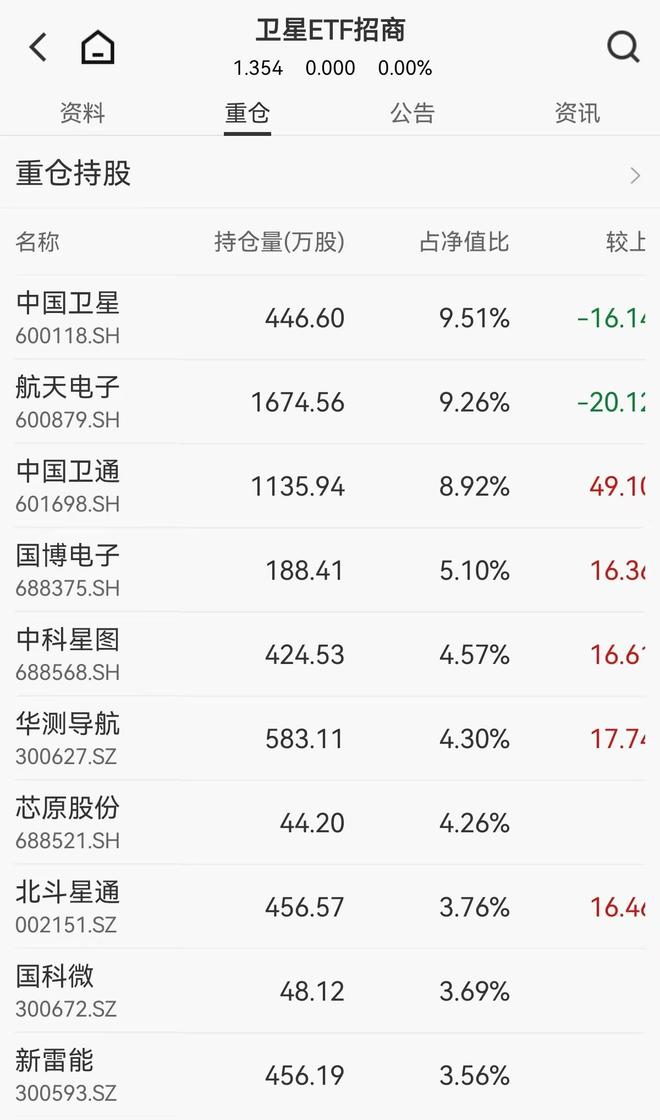Open the 华测导航 stock row
660x1120 pixels.
tap(330, 738)
